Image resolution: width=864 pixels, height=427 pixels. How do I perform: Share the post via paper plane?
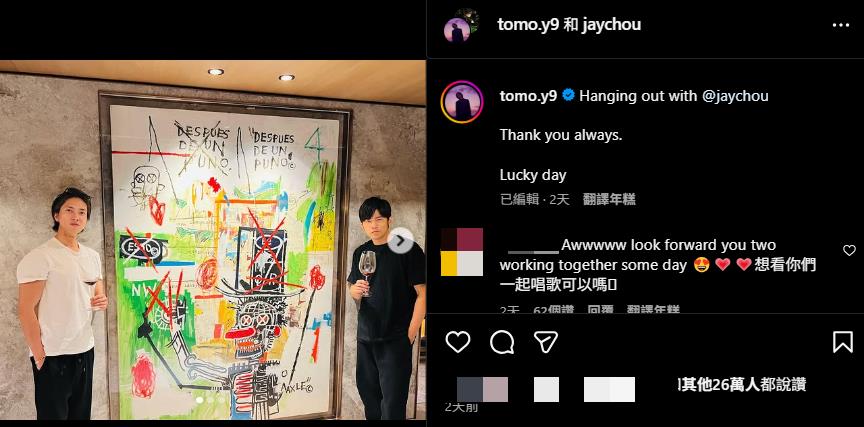click(545, 342)
